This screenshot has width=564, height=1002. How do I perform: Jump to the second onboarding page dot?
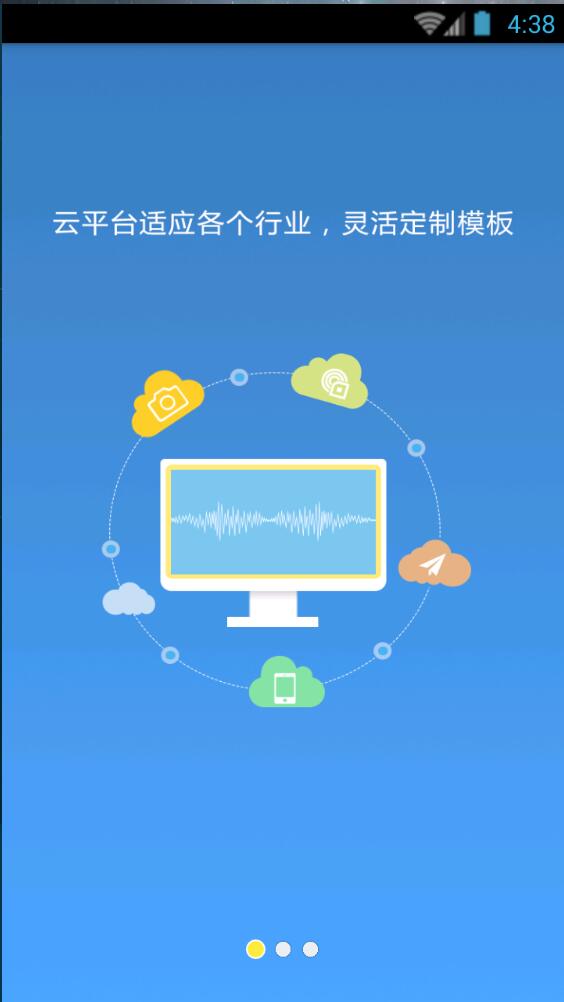(x=283, y=950)
